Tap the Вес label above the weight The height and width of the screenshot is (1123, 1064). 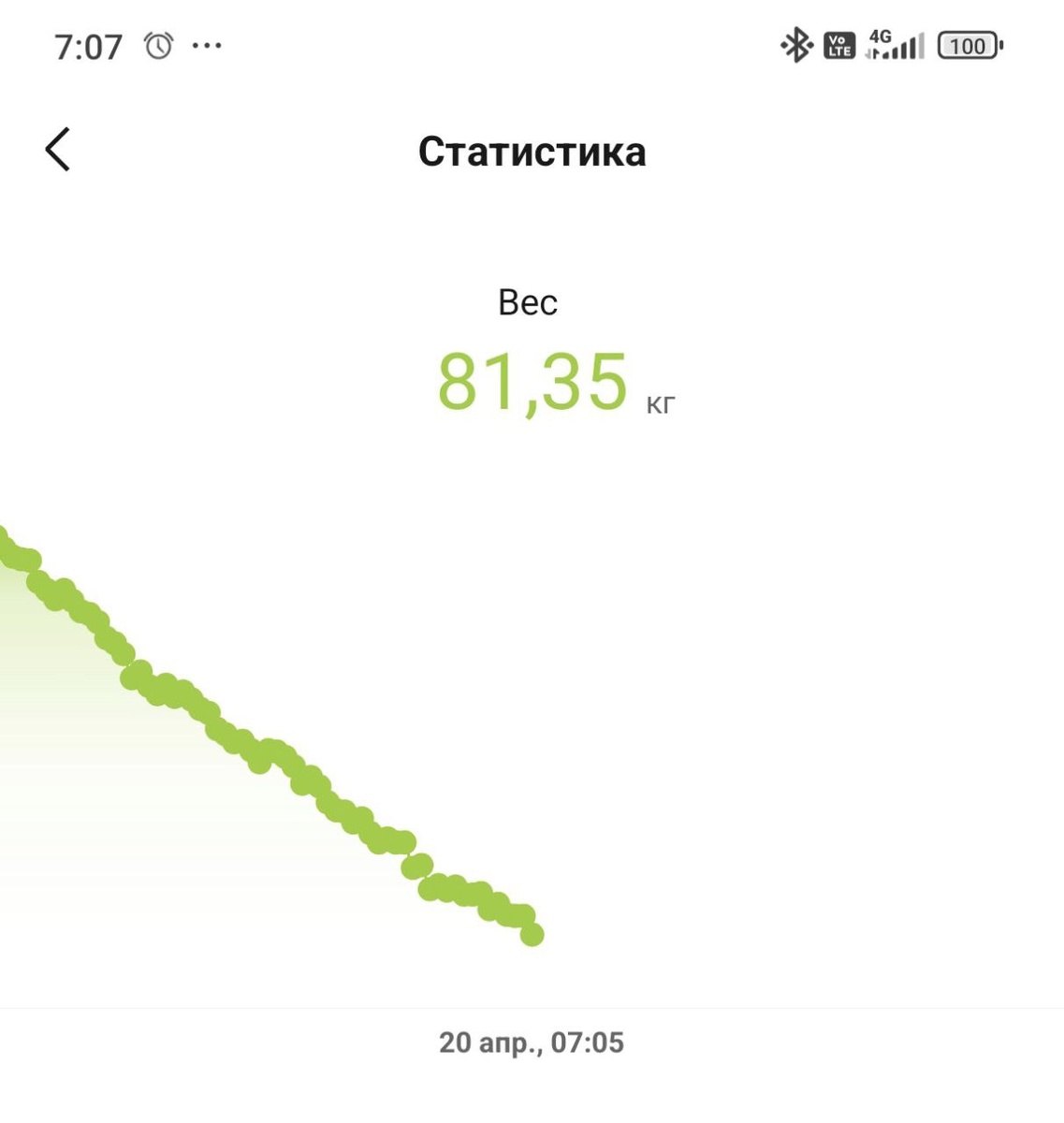[x=528, y=301]
